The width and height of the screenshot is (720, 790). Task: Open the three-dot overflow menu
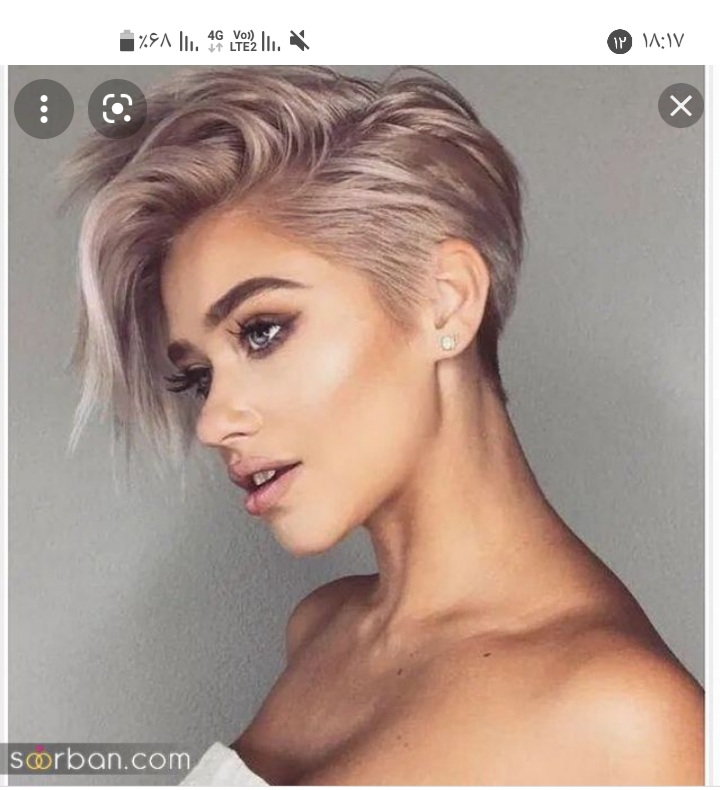[x=44, y=108]
